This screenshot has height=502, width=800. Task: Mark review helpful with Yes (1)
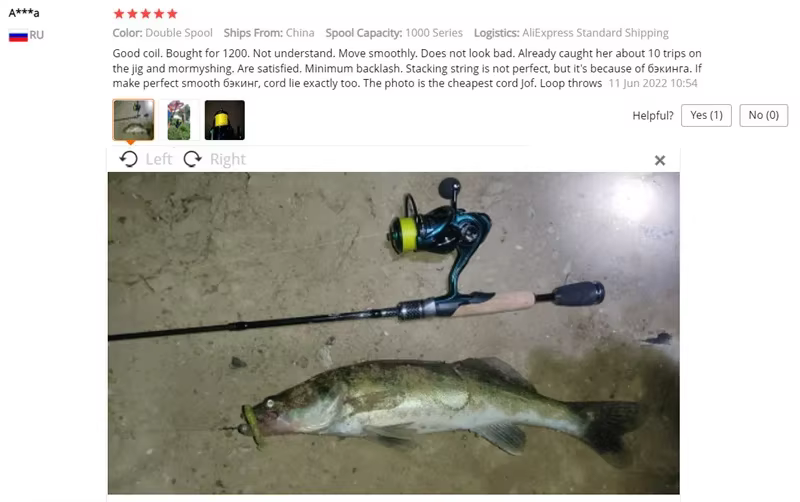(x=706, y=115)
